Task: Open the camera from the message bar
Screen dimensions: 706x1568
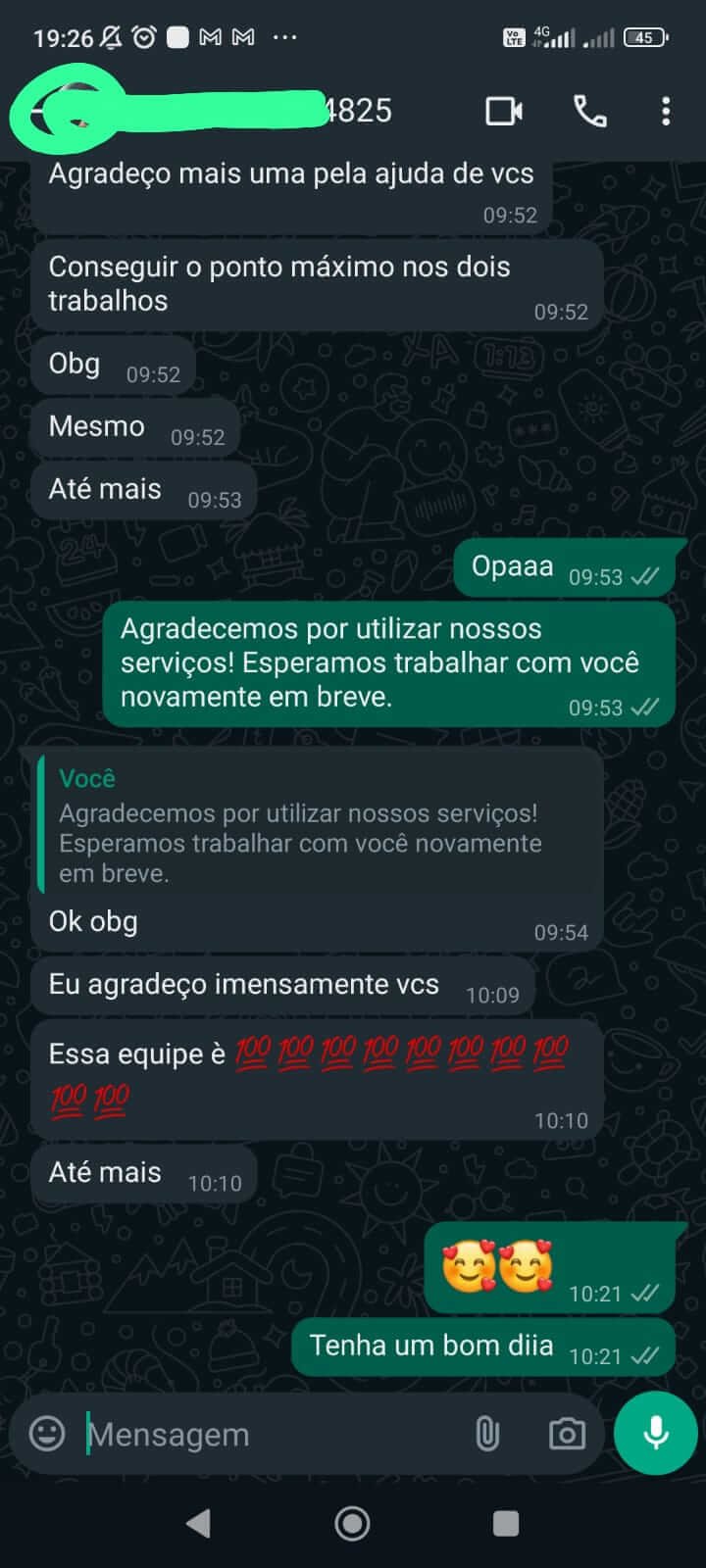Action: point(567,1434)
